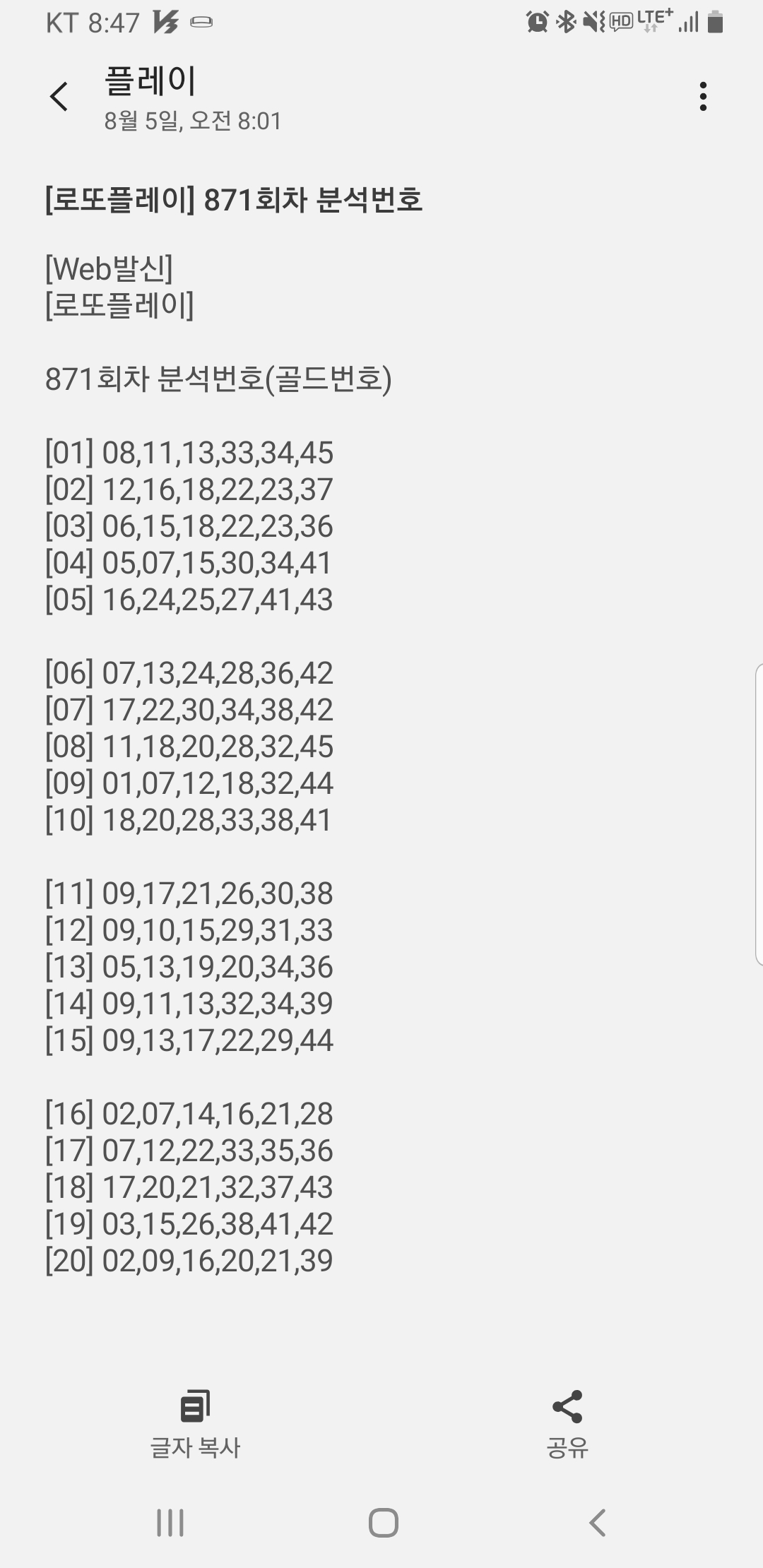Open recent apps from navigation bar
The image size is (763, 1568).
click(x=170, y=1523)
